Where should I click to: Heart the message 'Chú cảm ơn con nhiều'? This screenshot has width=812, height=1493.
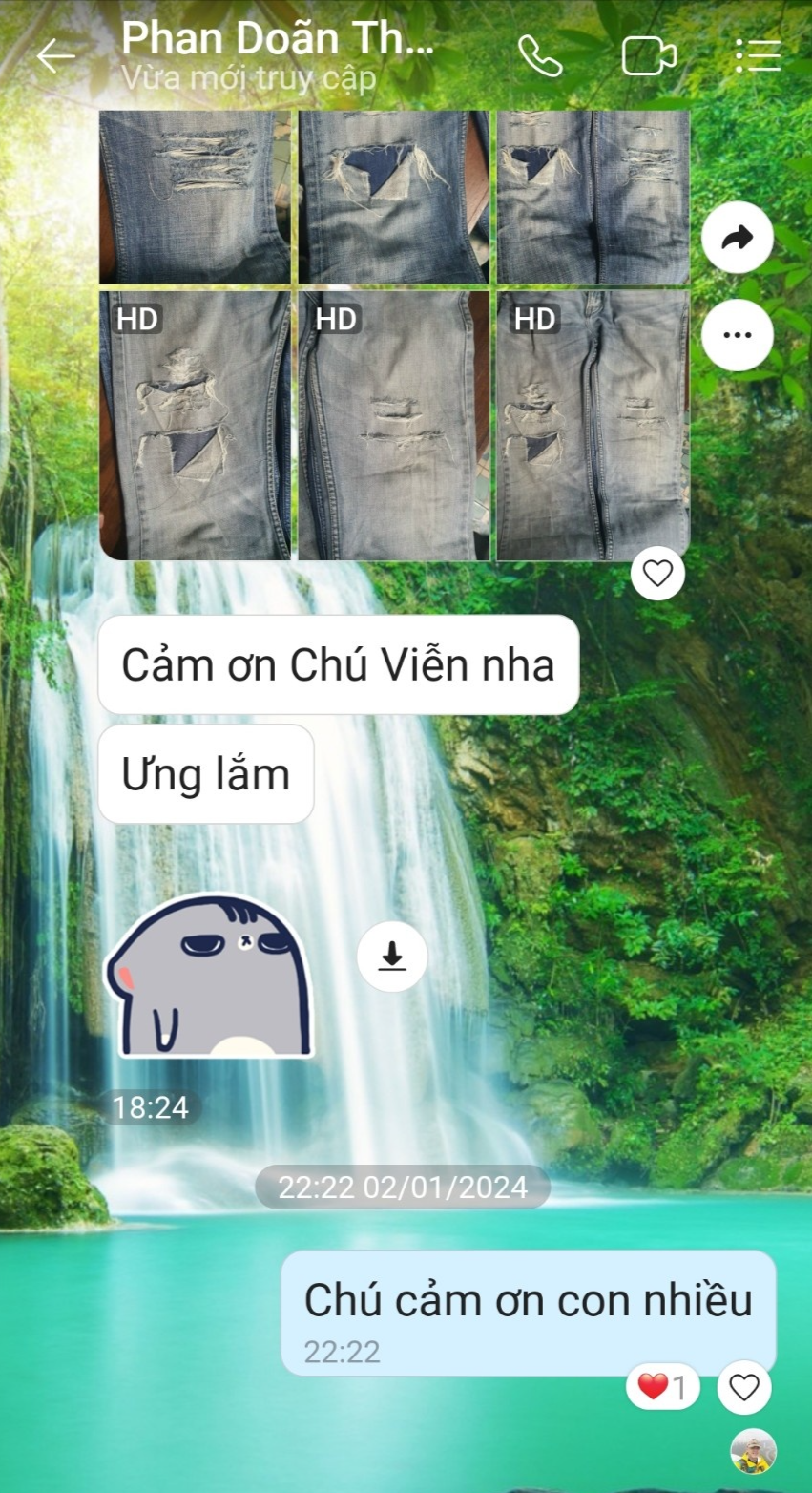(743, 1387)
